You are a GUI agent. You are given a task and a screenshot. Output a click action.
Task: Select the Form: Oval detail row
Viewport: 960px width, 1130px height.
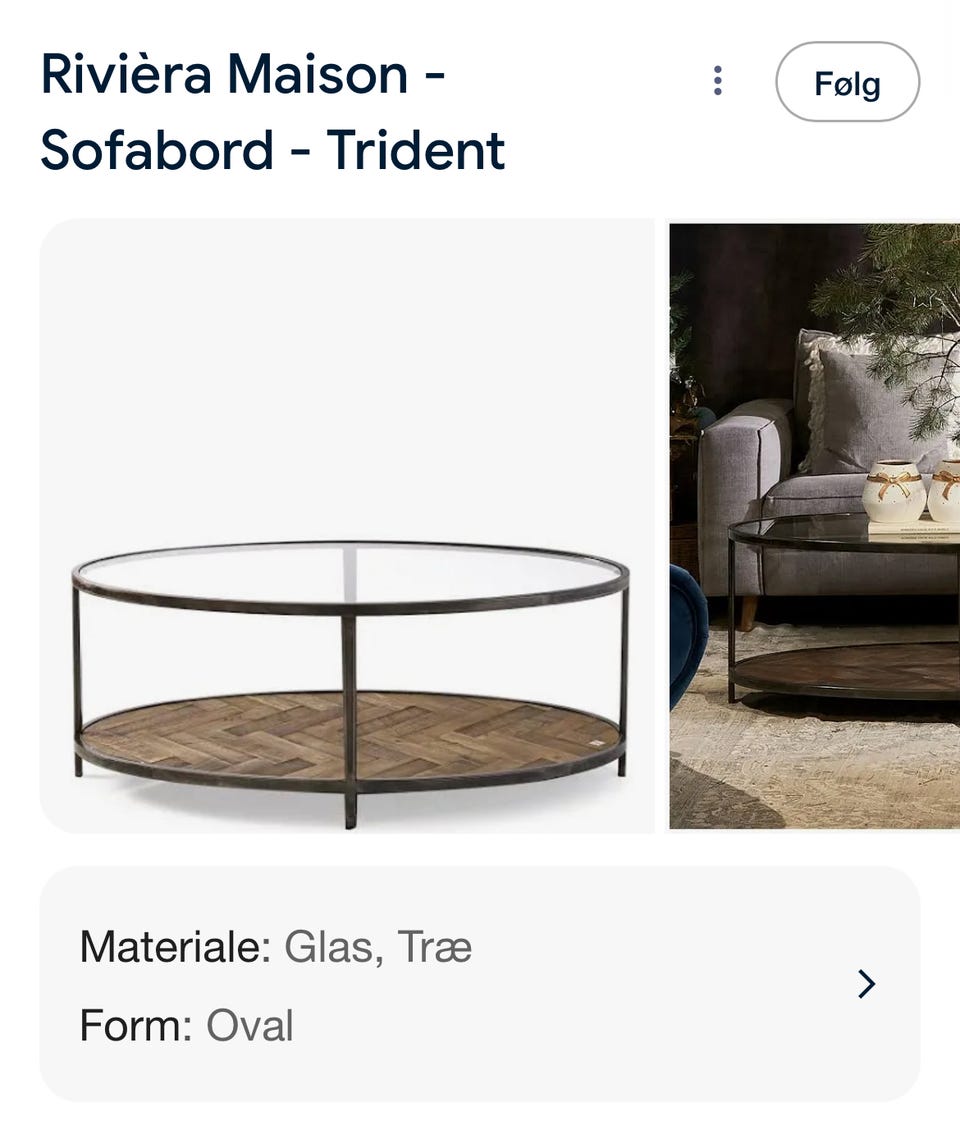(x=190, y=1022)
